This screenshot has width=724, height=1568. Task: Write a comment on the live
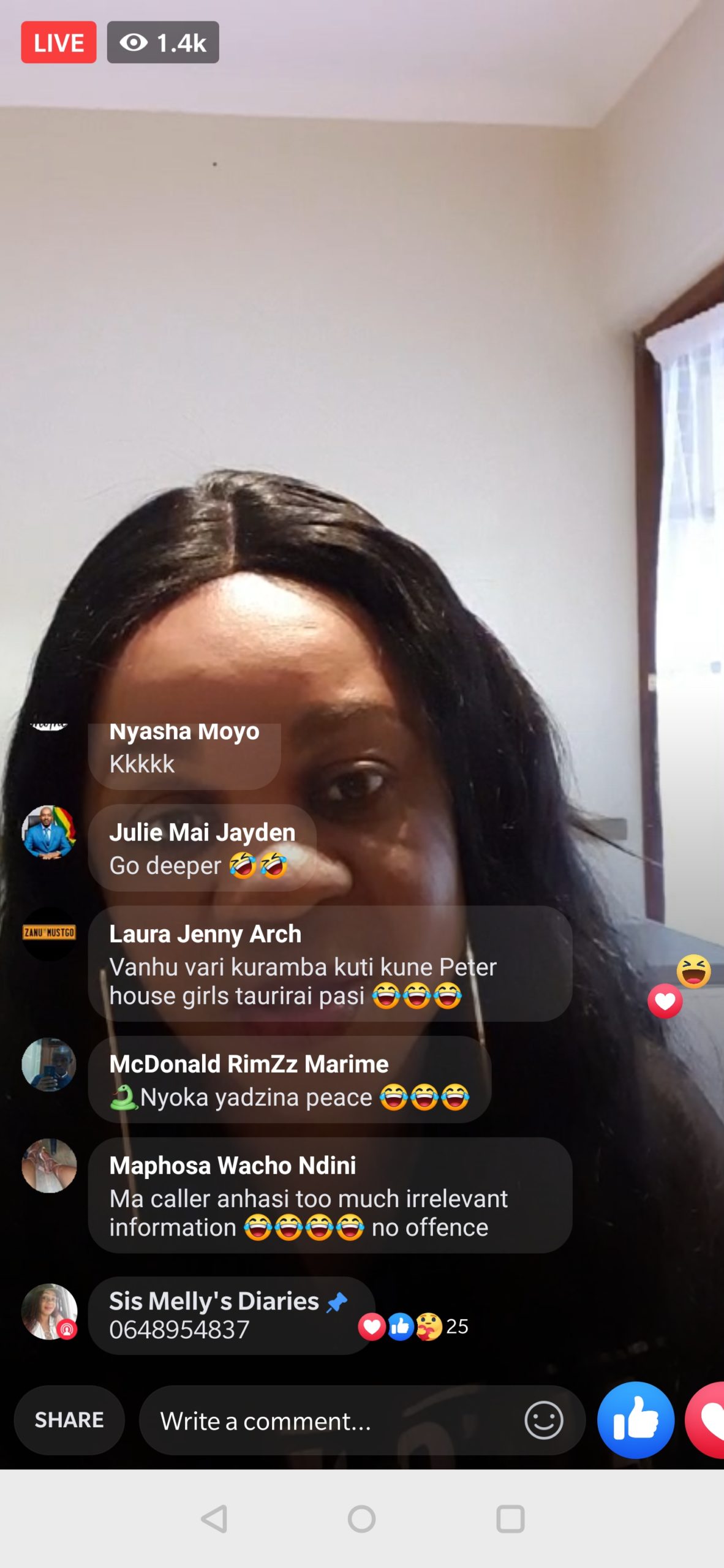coord(331,1420)
